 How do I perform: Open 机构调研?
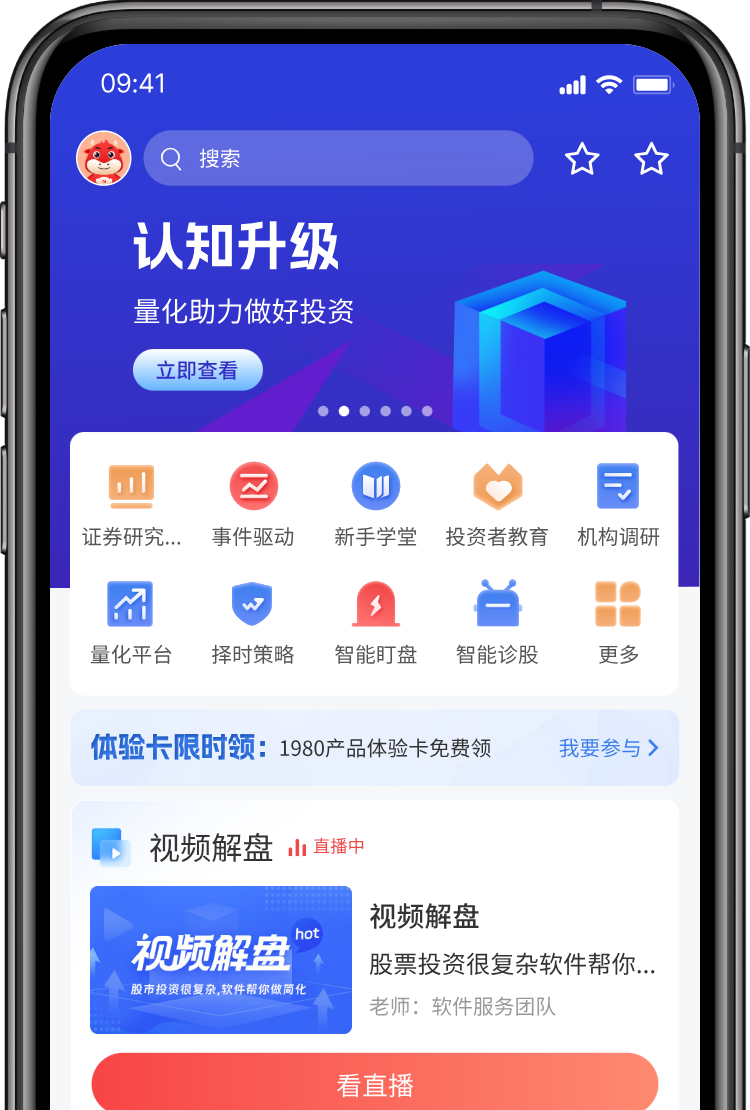point(618,507)
